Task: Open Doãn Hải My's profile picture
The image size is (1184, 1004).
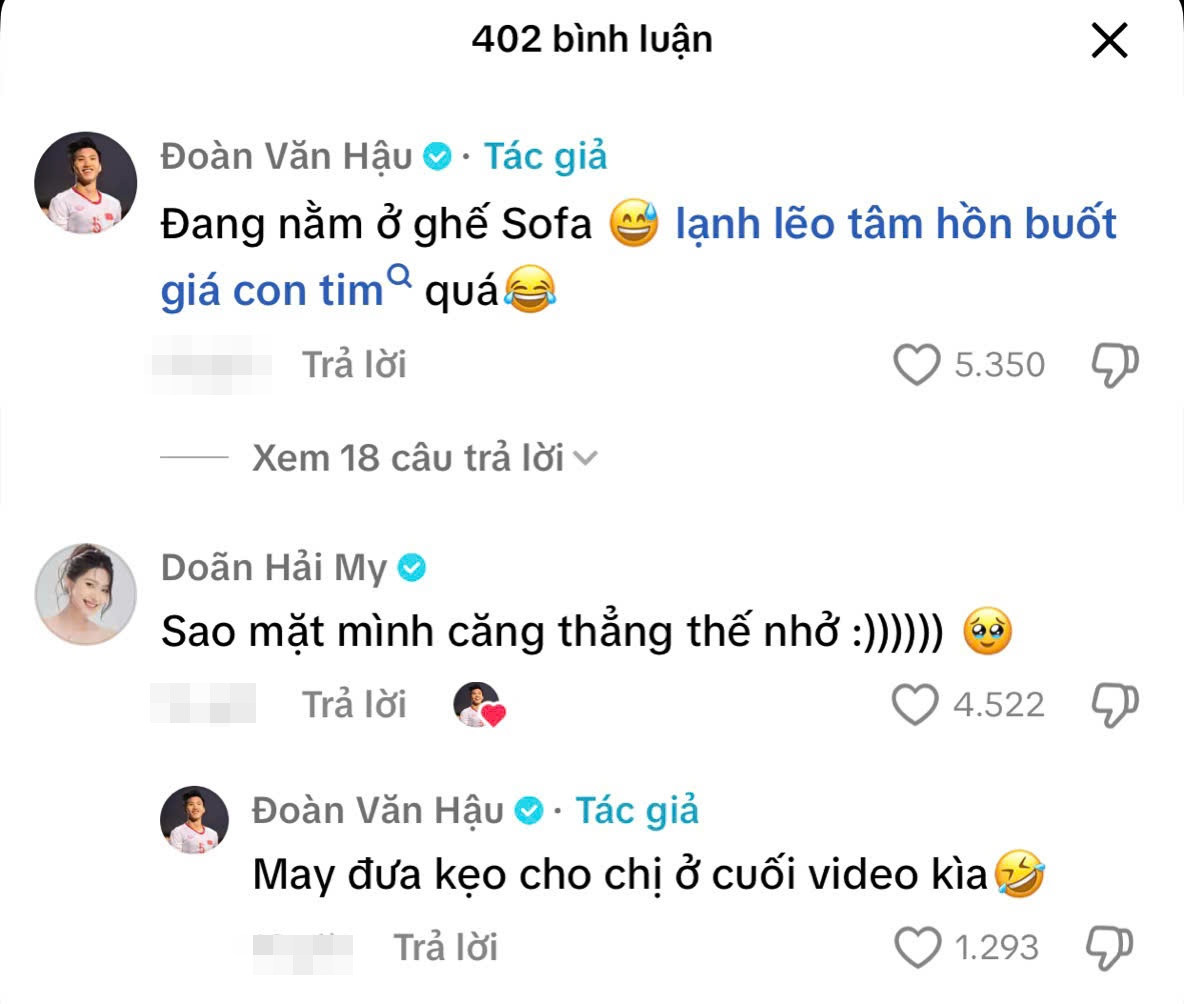Action: (x=85, y=594)
